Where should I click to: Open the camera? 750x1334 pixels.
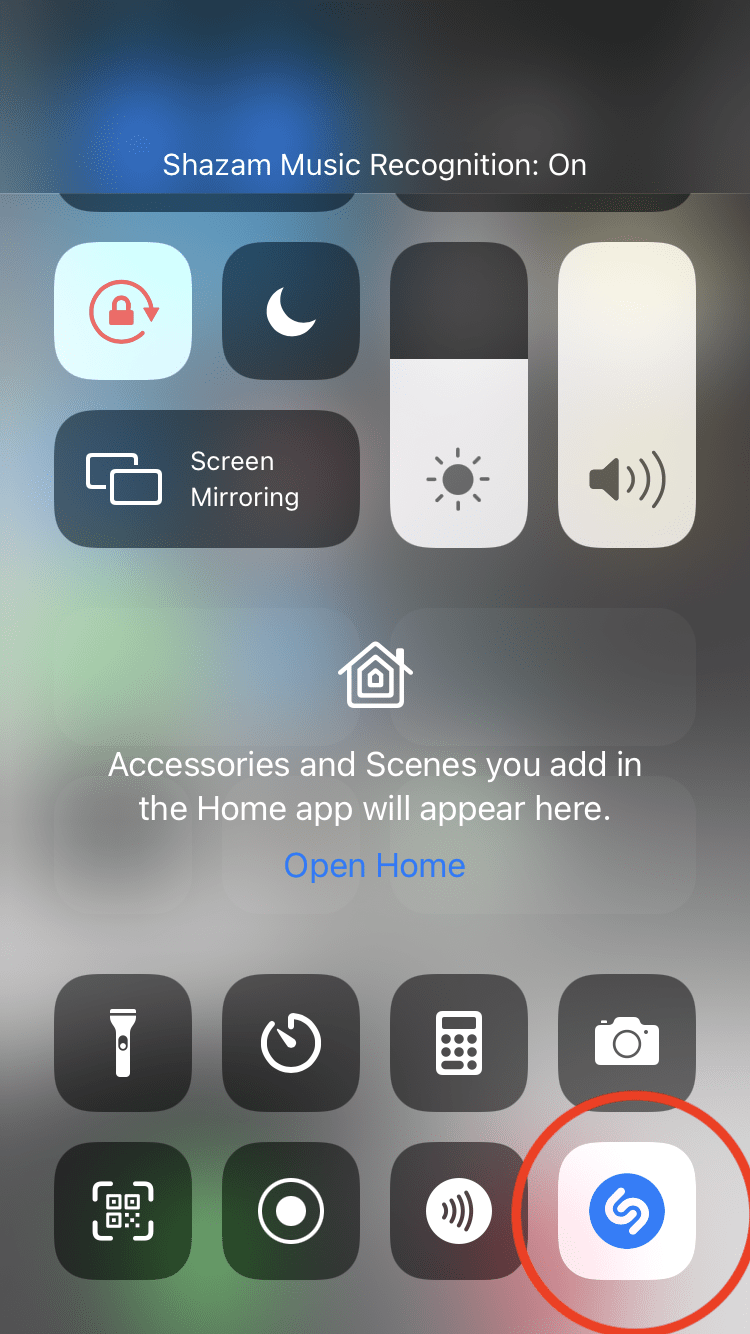[627, 1043]
